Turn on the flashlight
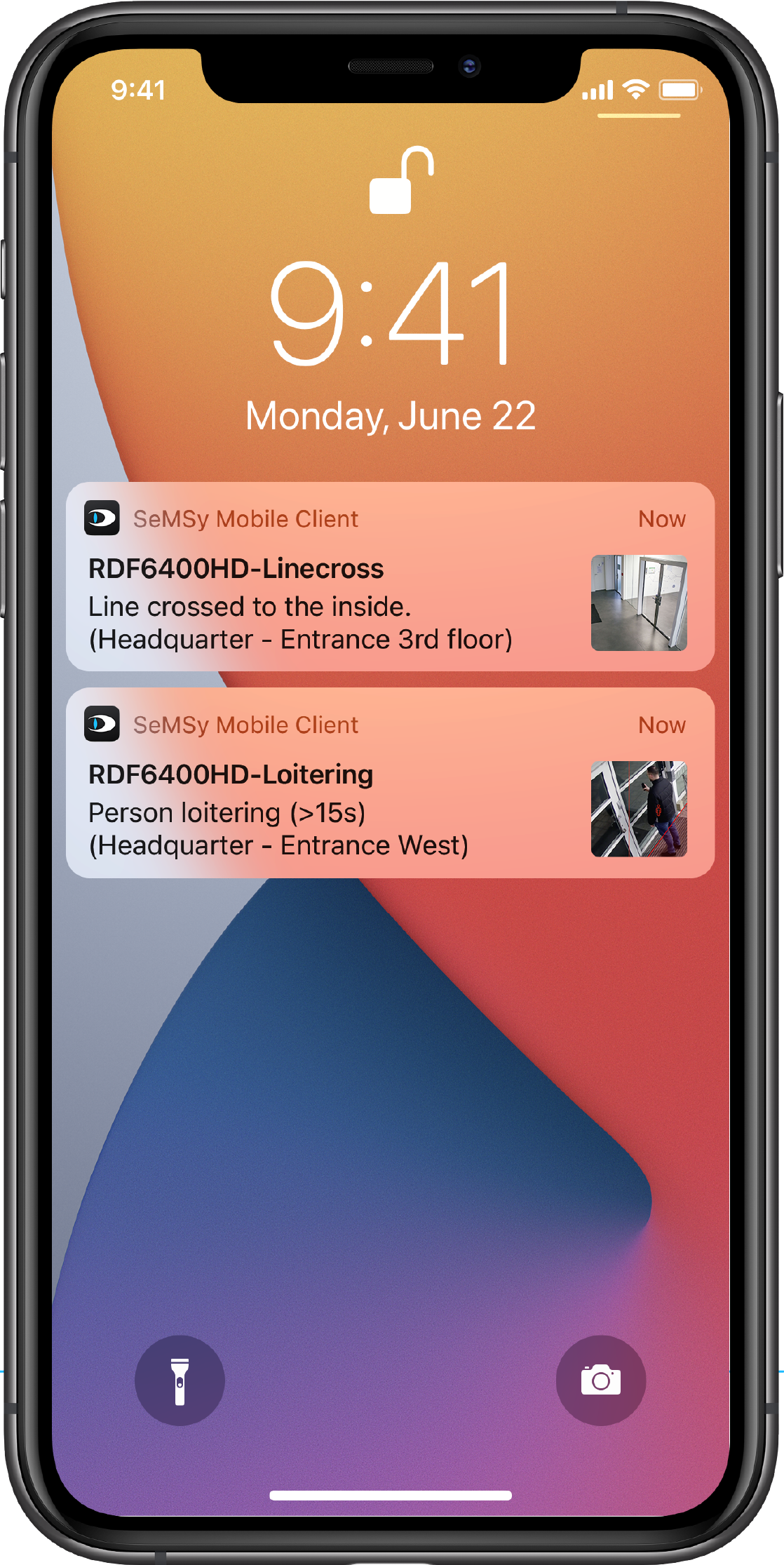Screen dimensions: 784x1565 click(x=180, y=1380)
